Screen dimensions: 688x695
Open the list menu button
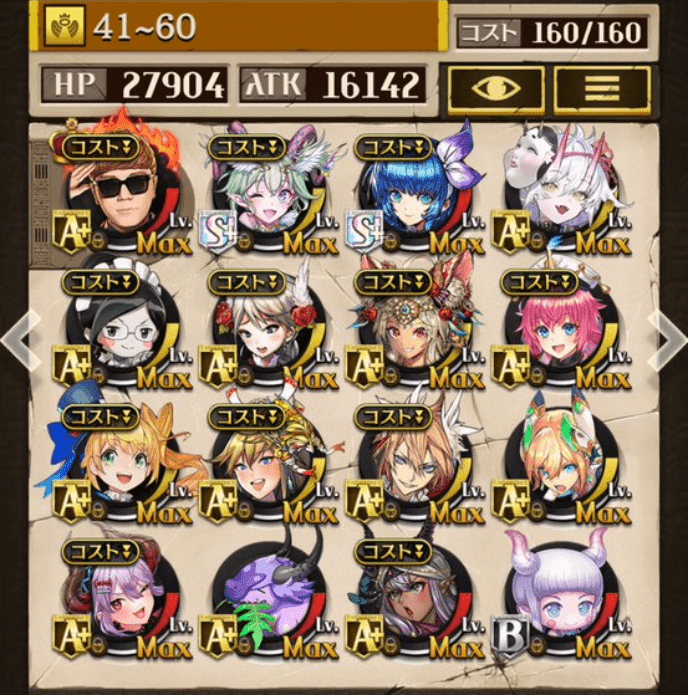click(602, 89)
